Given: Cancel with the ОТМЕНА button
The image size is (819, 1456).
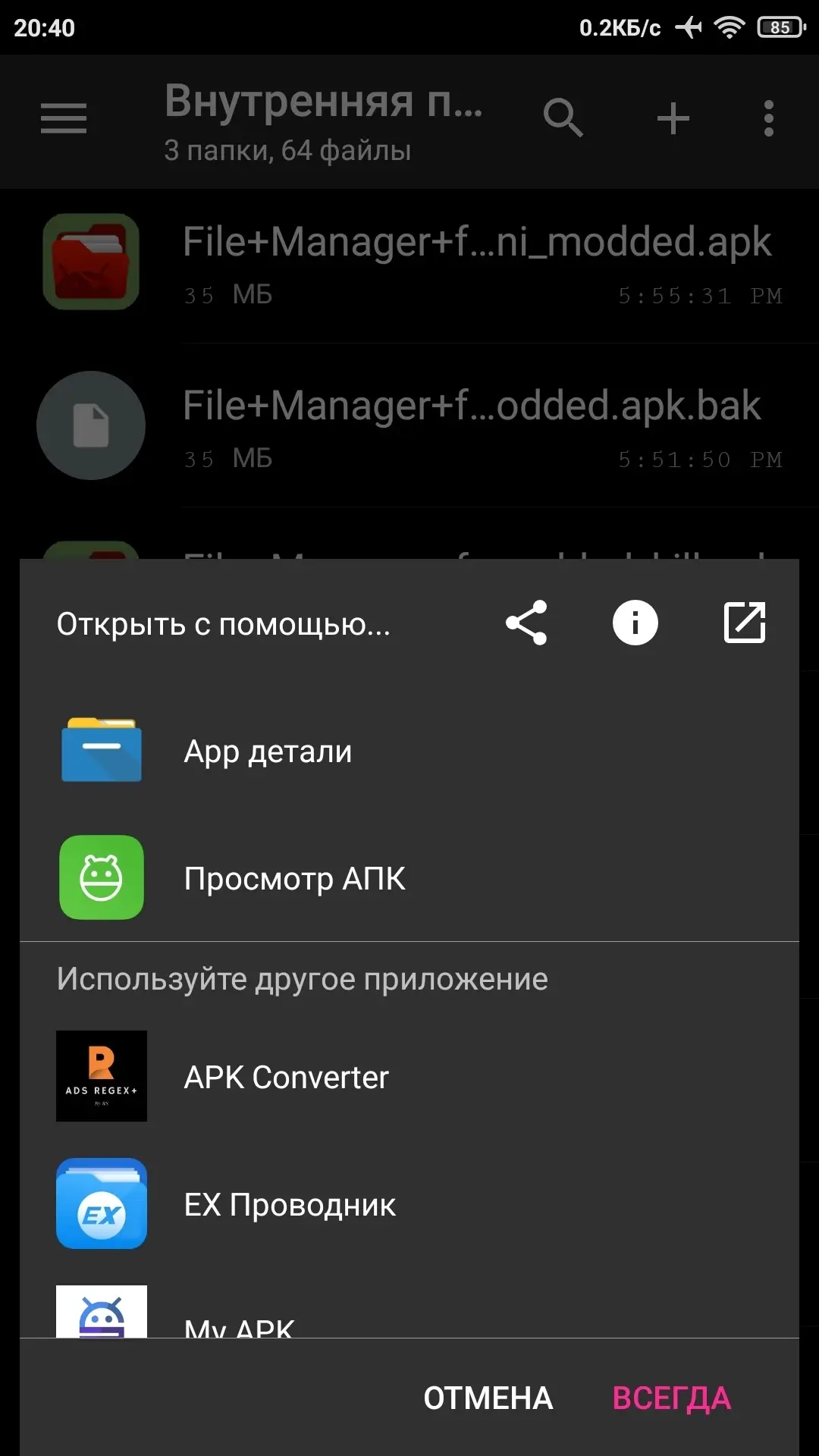Looking at the screenshot, I should (488, 1398).
